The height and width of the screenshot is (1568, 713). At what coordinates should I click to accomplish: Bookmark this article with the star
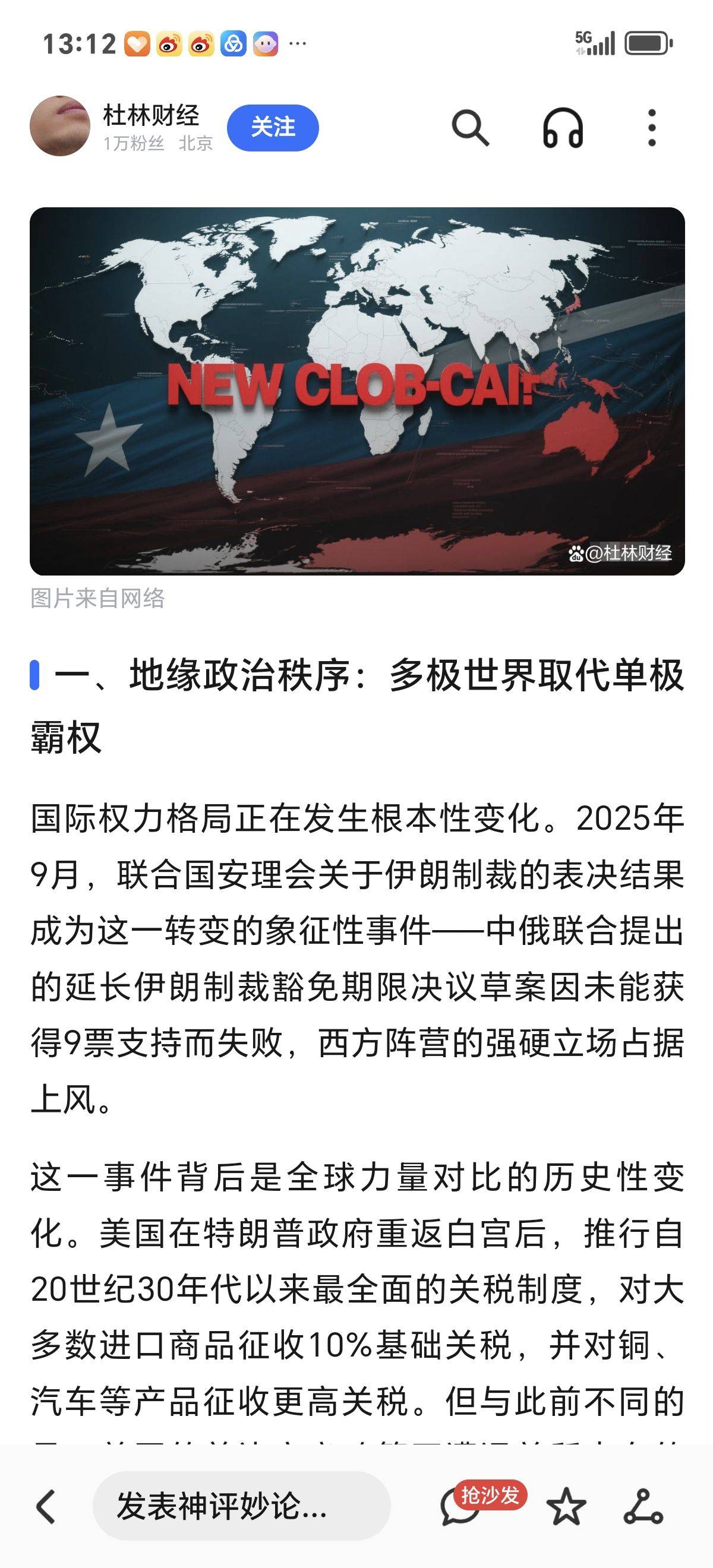coord(566,1506)
